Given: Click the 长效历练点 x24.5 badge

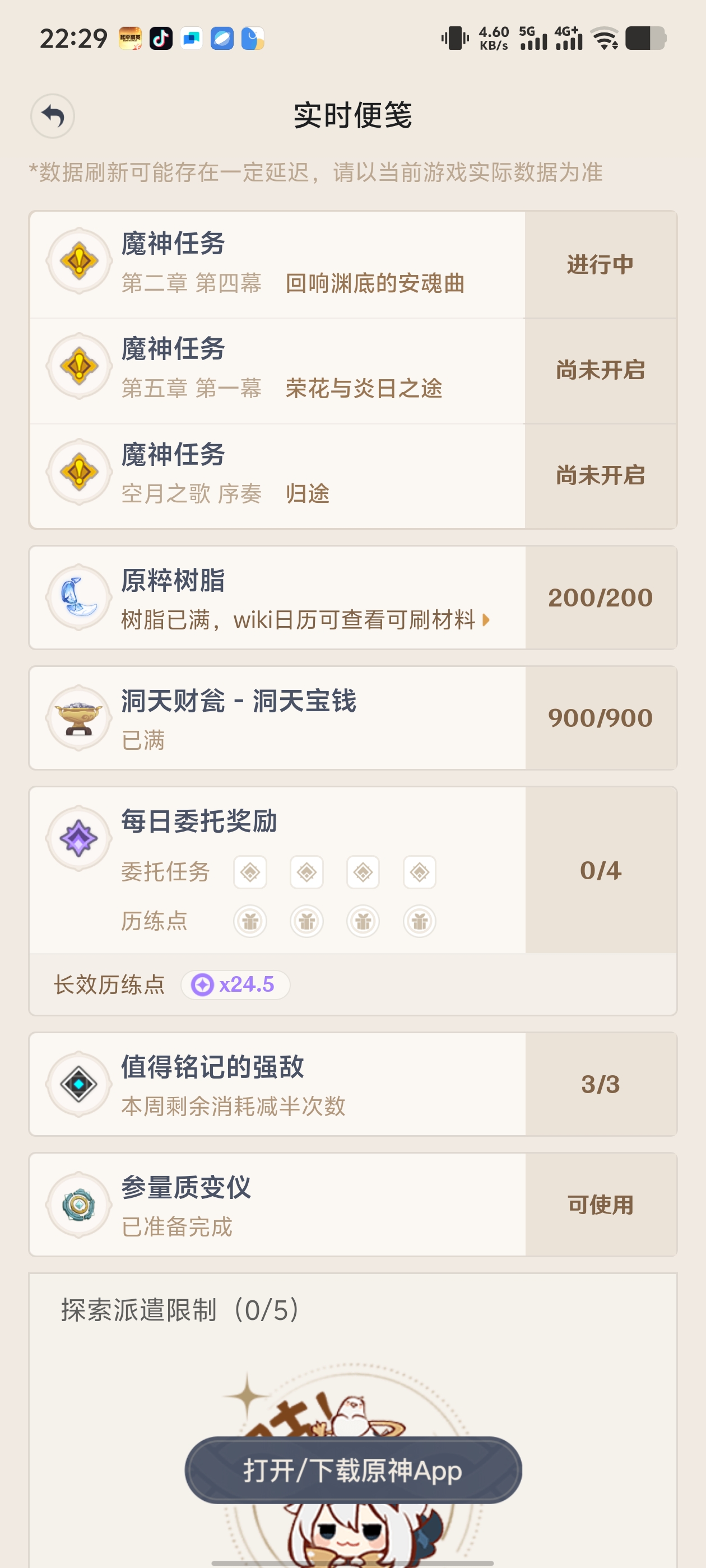Looking at the screenshot, I should (235, 984).
